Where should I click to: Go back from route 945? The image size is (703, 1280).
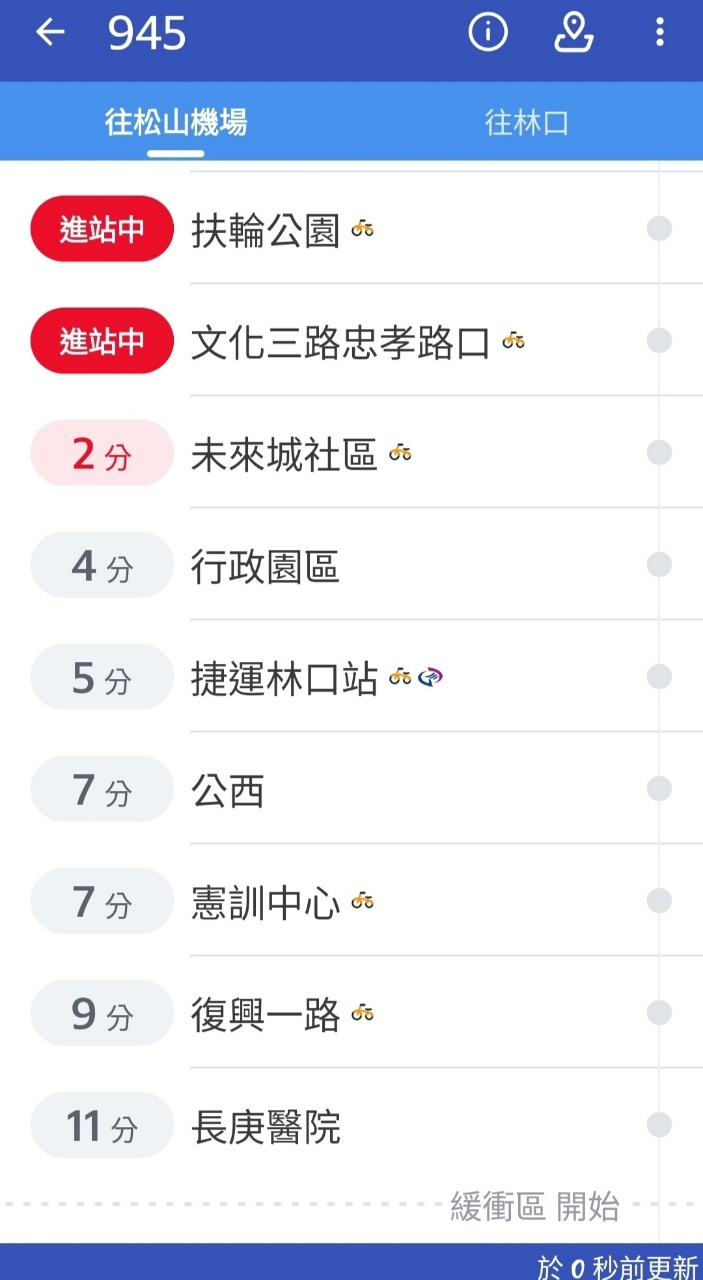coord(50,33)
